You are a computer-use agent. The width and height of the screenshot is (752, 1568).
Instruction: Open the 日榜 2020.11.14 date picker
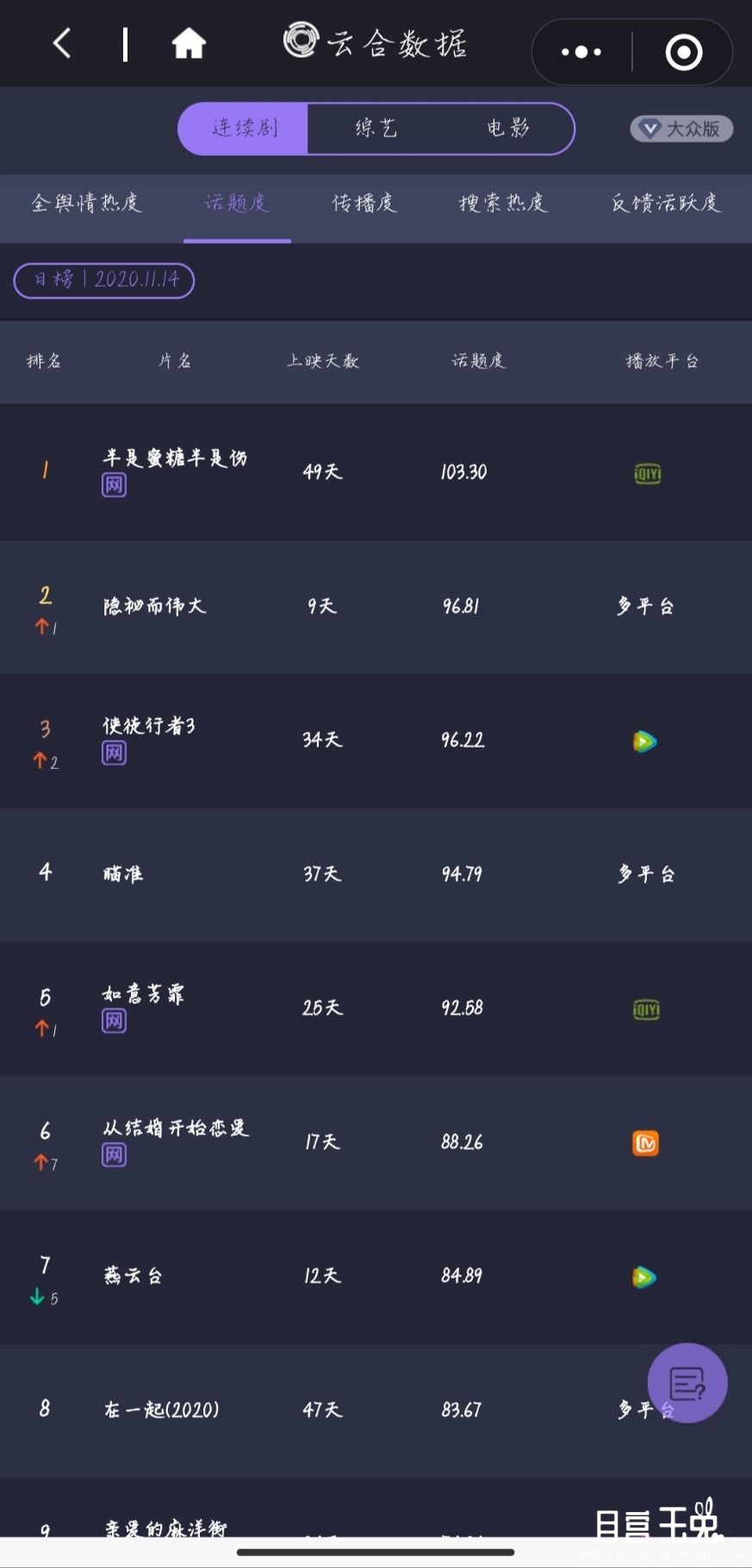[104, 280]
